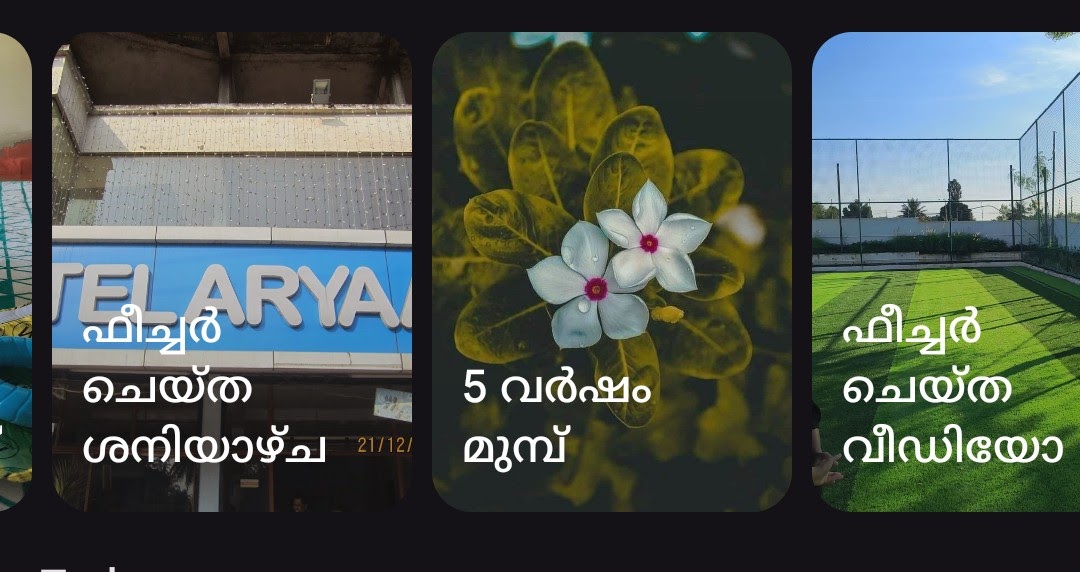Open the "ഫീച്ചർ ചെയ്ത ശനിയാഴ്ച" memory card
The image size is (1080, 572).
(x=232, y=272)
